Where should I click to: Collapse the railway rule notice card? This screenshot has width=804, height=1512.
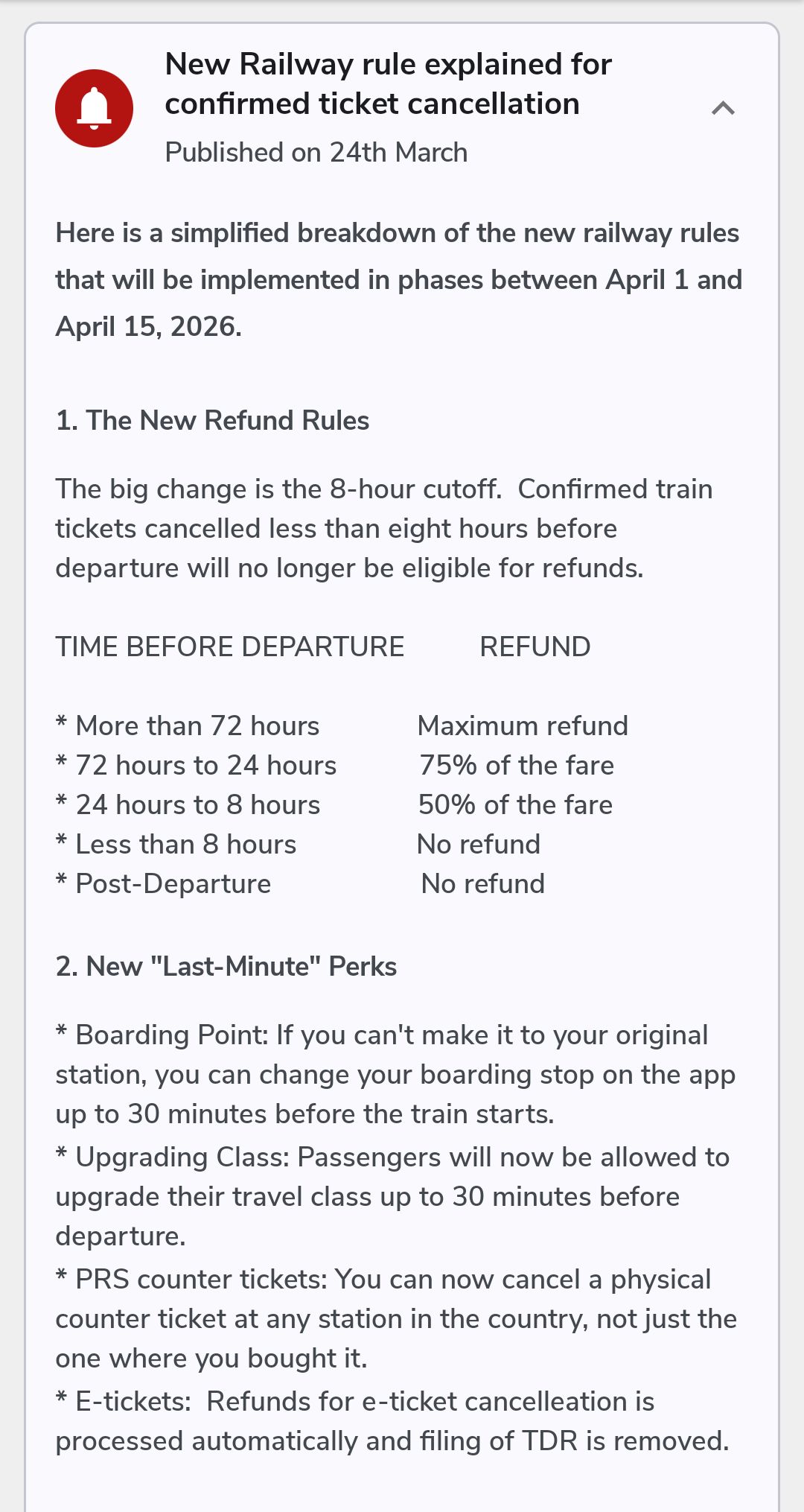click(x=723, y=109)
